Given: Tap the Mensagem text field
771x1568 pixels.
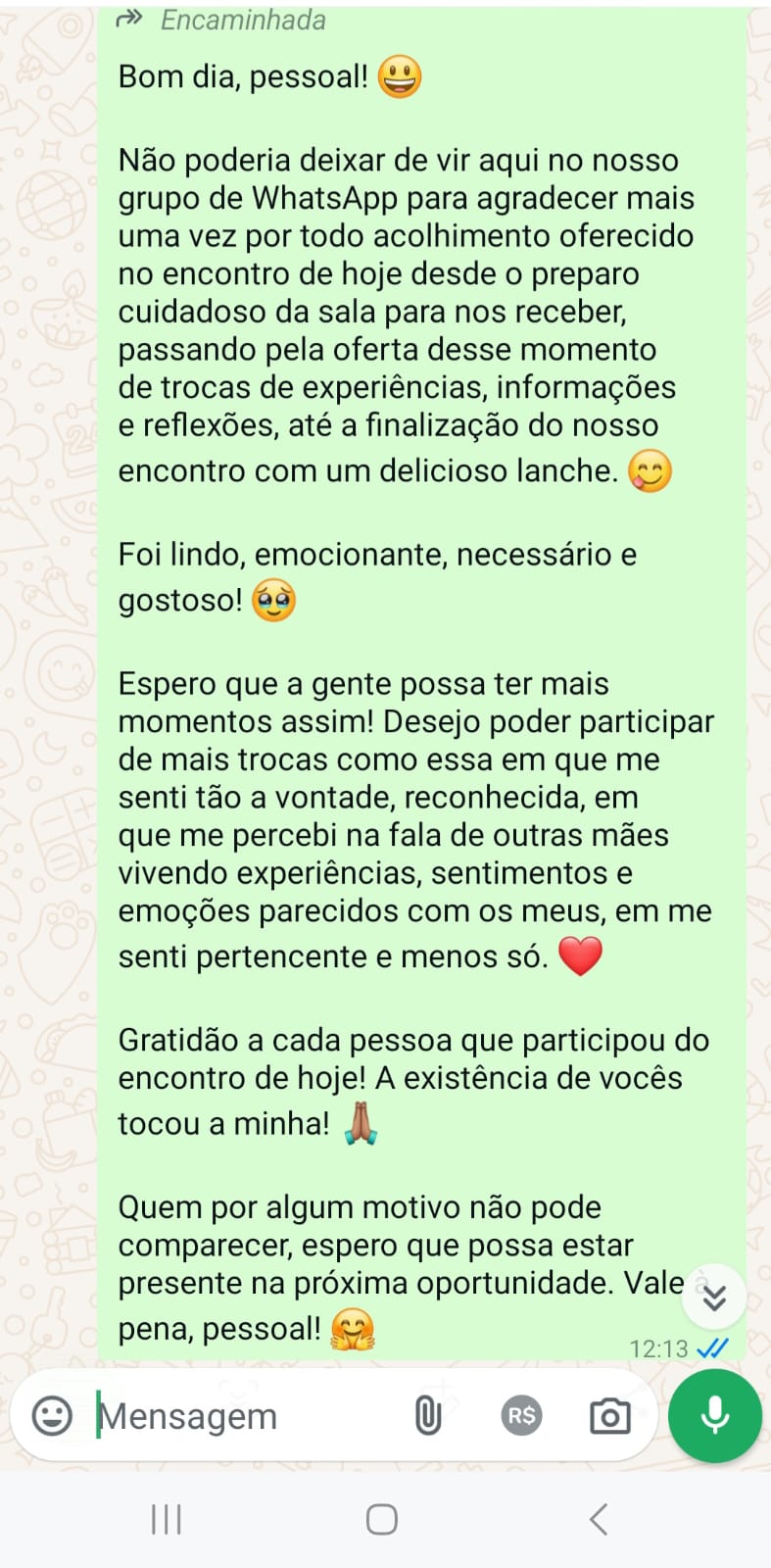Looking at the screenshot, I should tap(245, 1416).
